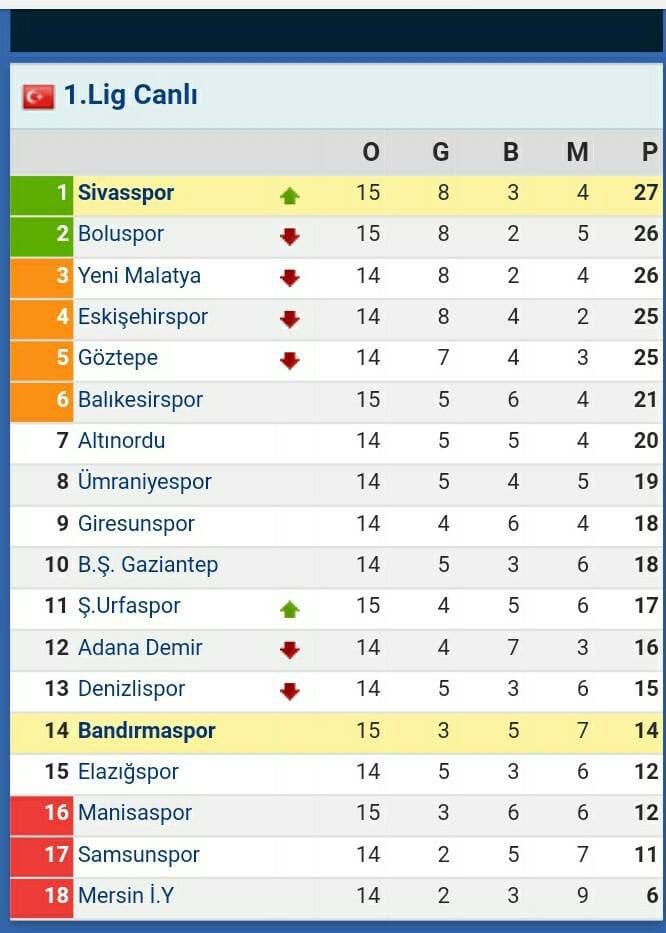Open the Sivasspor team page
Image resolution: width=666 pixels, height=933 pixels.
tap(126, 193)
